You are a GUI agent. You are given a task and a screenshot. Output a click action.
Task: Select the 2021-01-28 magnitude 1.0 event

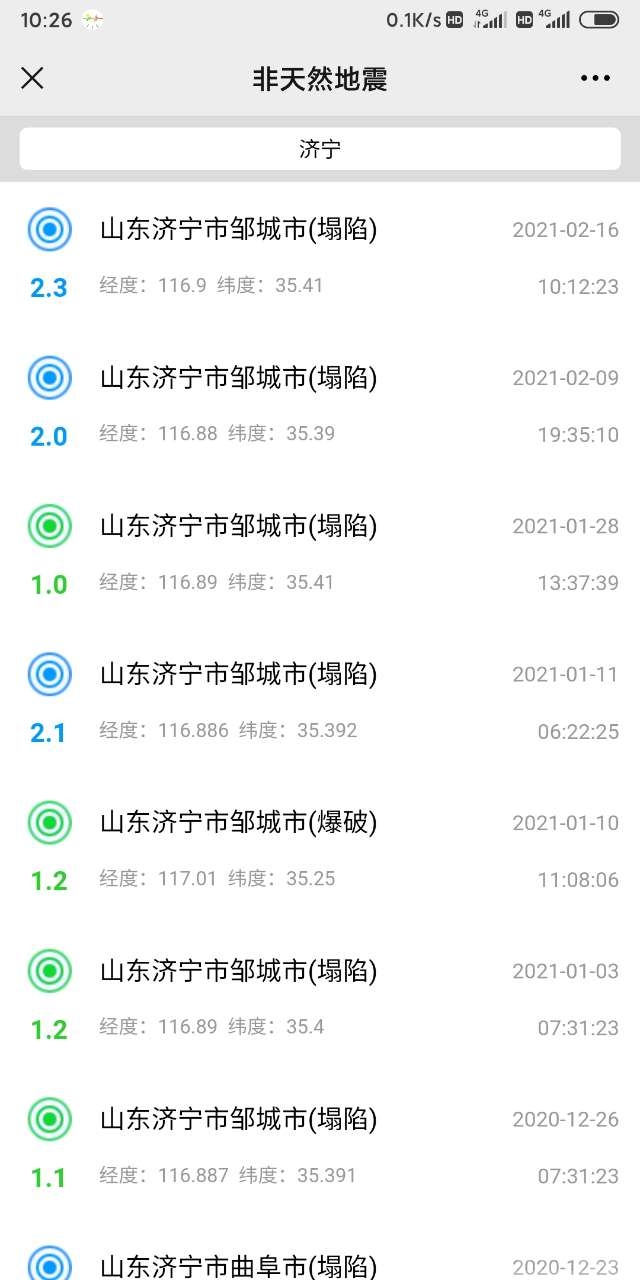point(320,553)
